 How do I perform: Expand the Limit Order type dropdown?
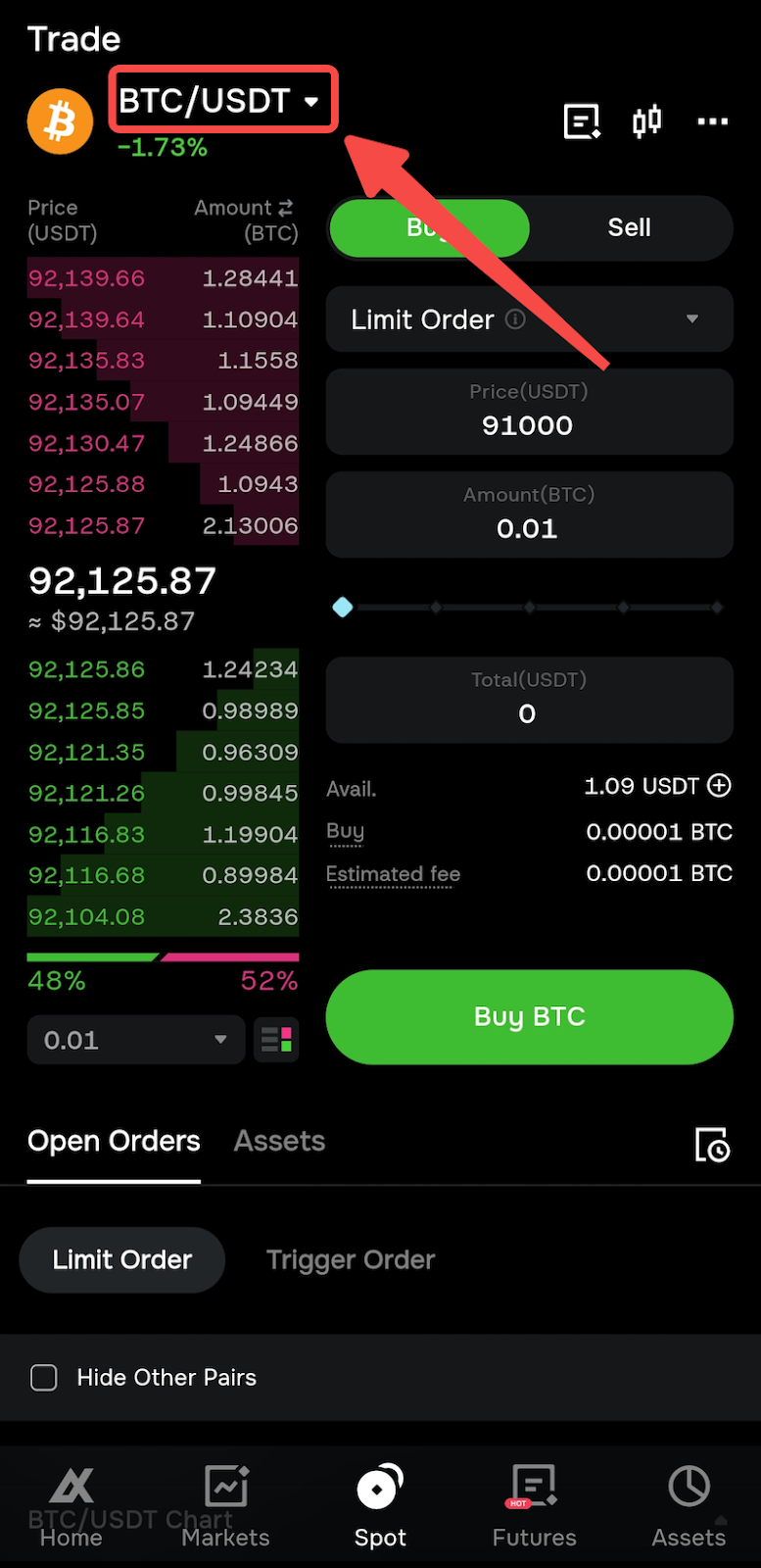(529, 319)
